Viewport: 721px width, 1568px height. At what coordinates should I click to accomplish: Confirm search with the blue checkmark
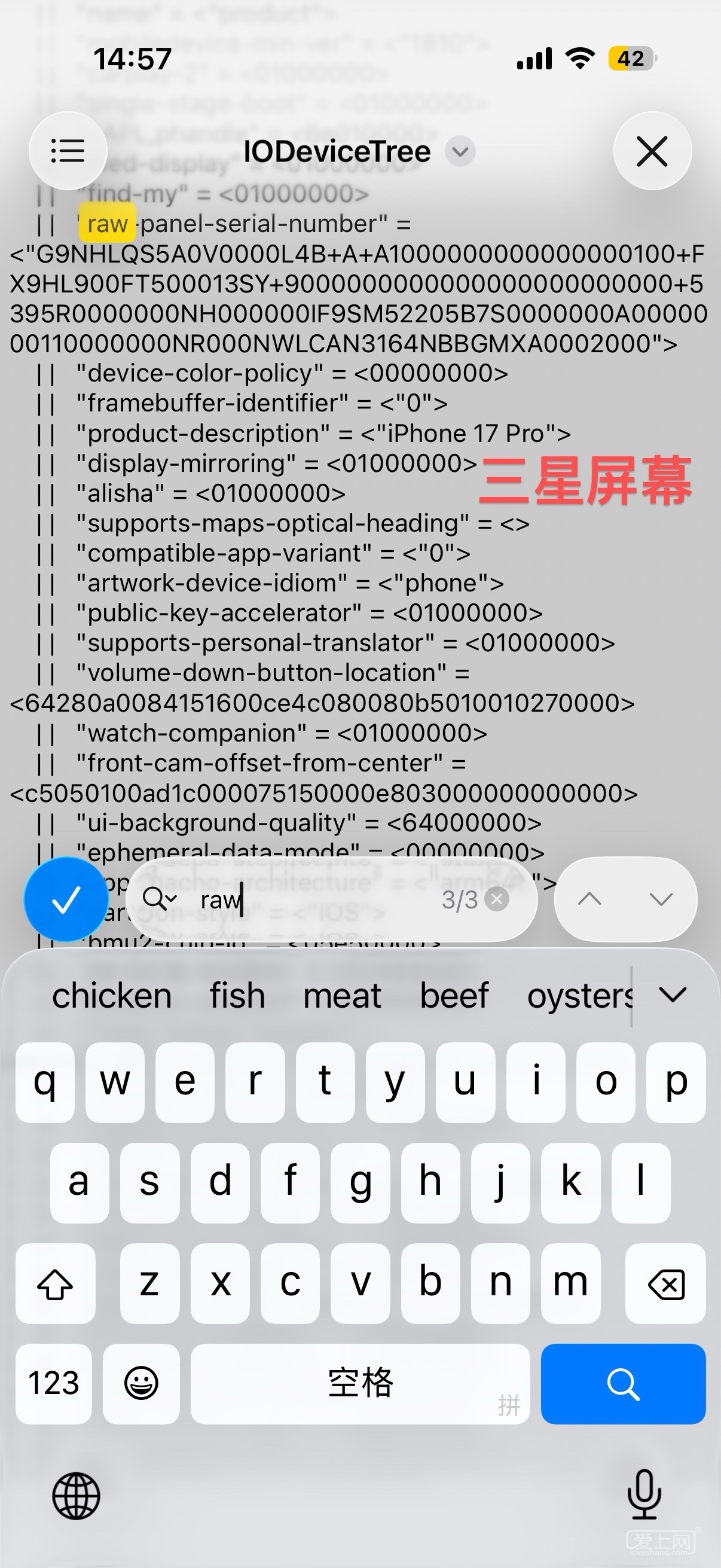pyautogui.click(x=66, y=899)
